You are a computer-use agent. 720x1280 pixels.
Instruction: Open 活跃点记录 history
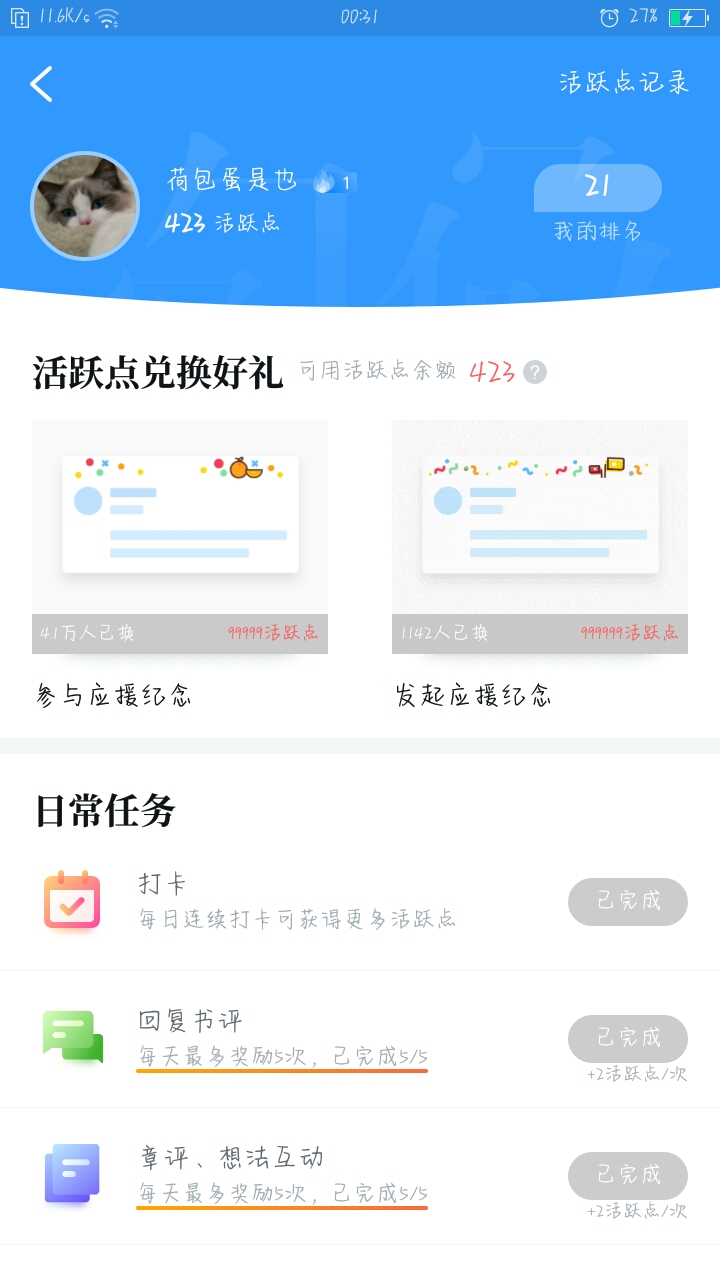pos(624,83)
